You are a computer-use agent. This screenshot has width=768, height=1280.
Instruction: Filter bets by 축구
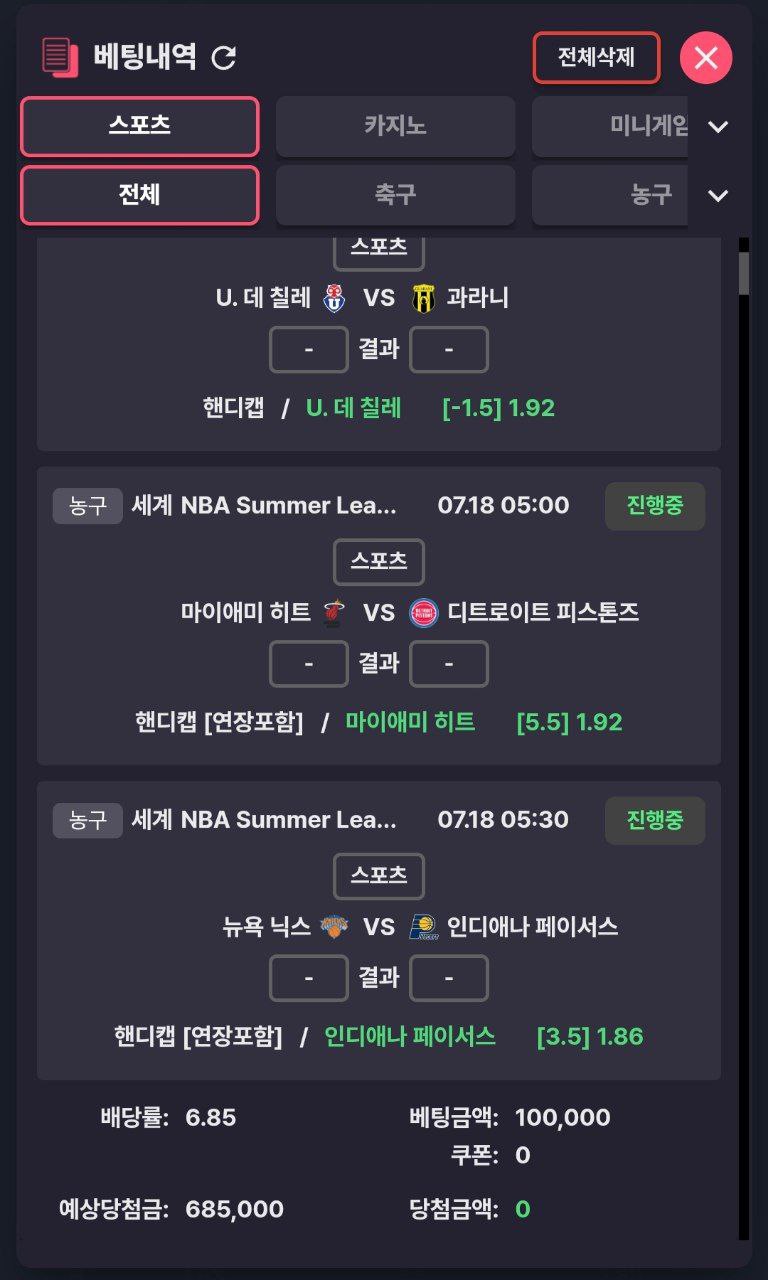click(395, 195)
